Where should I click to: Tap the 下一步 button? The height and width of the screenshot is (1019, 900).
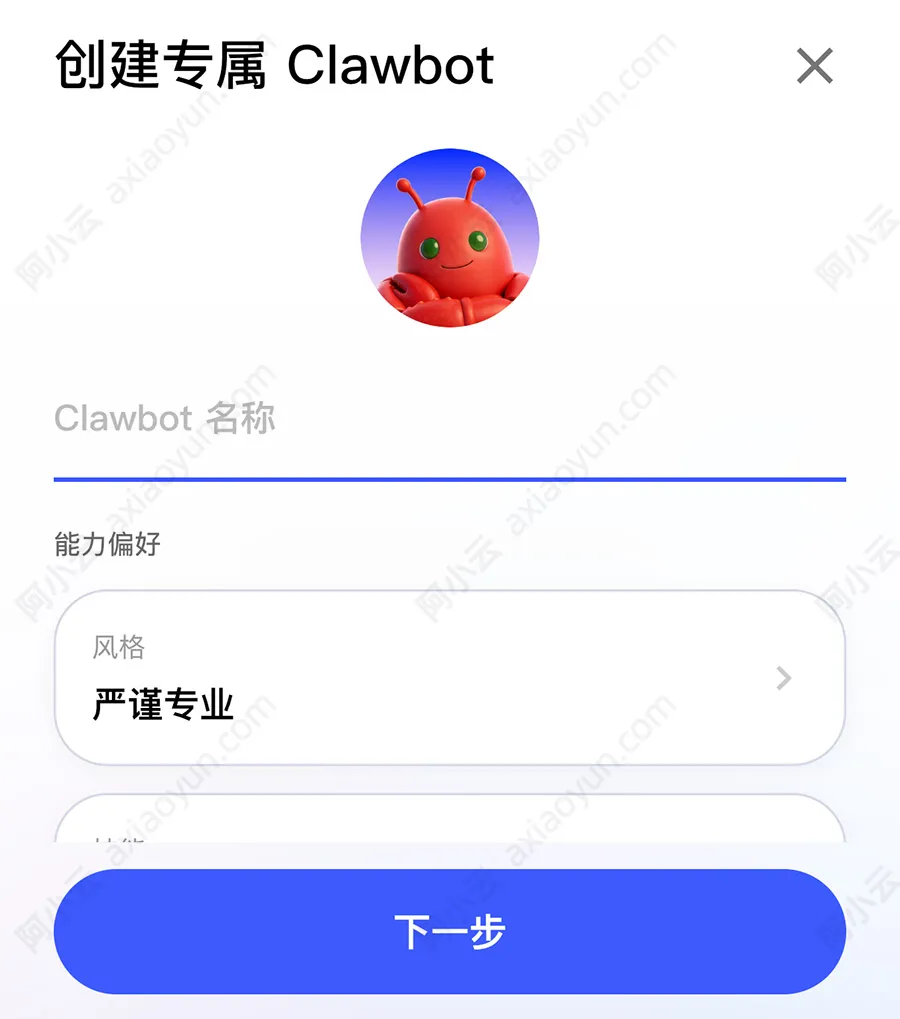pyautogui.click(x=450, y=931)
